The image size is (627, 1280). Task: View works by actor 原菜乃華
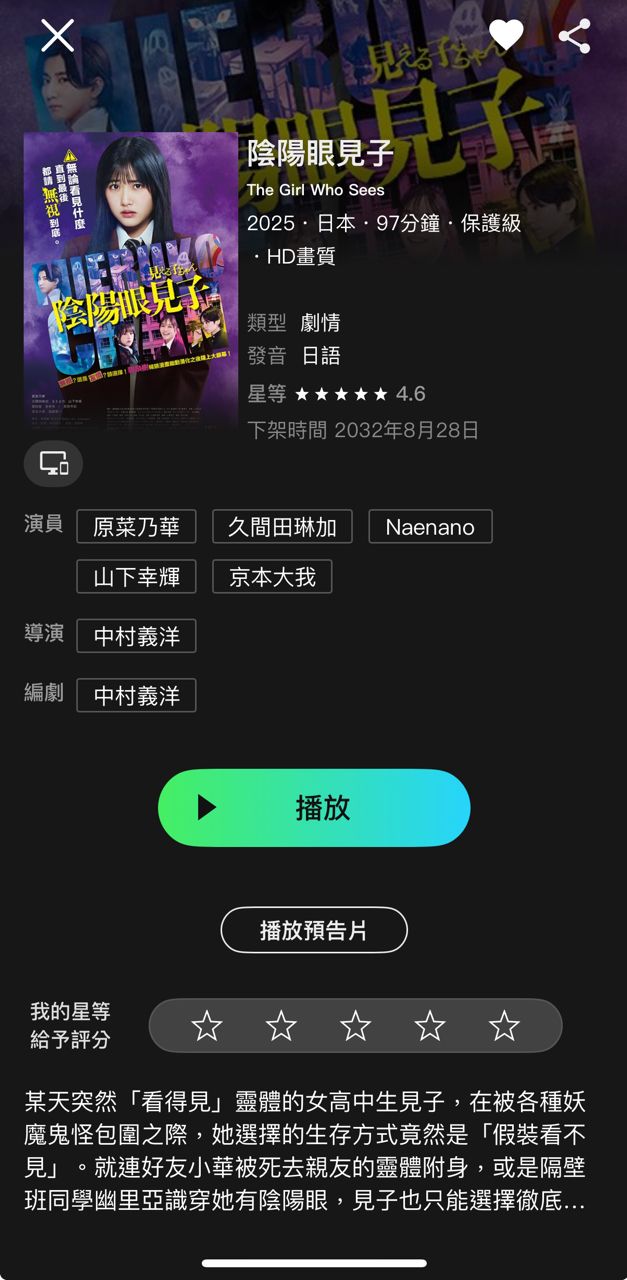[136, 527]
